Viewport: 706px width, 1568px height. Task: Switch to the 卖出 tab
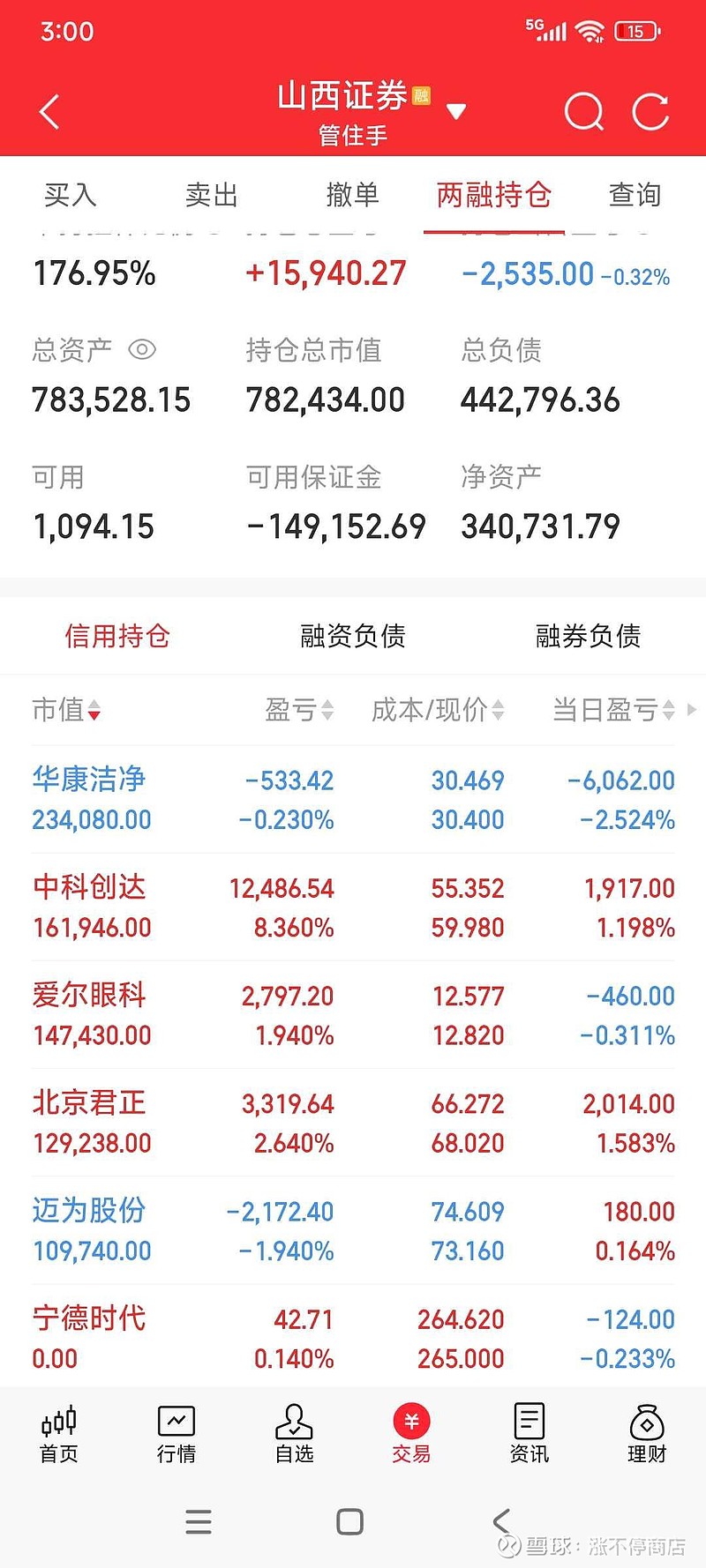coord(212,194)
